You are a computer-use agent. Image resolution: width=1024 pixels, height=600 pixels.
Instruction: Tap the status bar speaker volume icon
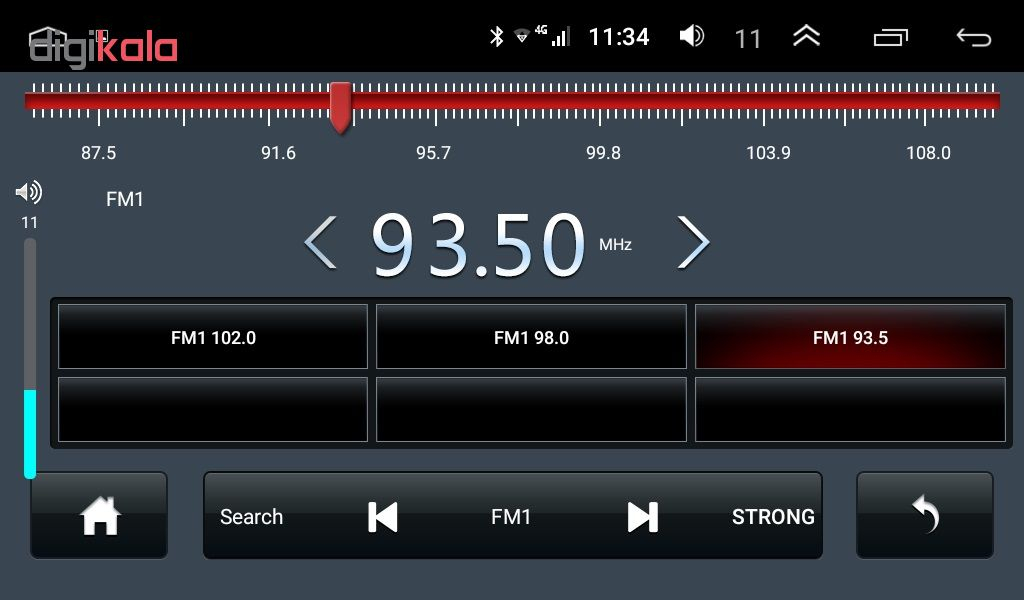click(x=691, y=37)
